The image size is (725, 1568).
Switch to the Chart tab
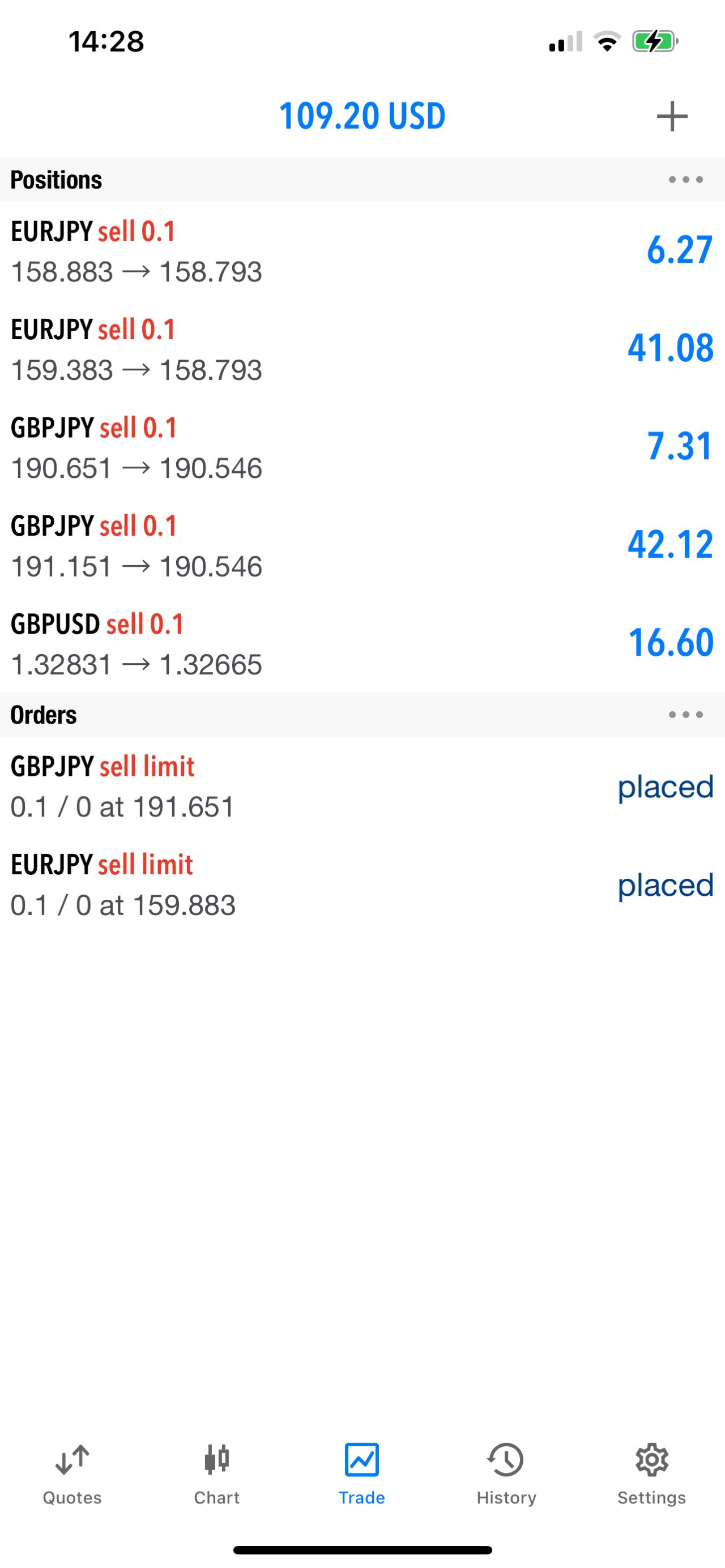coord(217,1474)
